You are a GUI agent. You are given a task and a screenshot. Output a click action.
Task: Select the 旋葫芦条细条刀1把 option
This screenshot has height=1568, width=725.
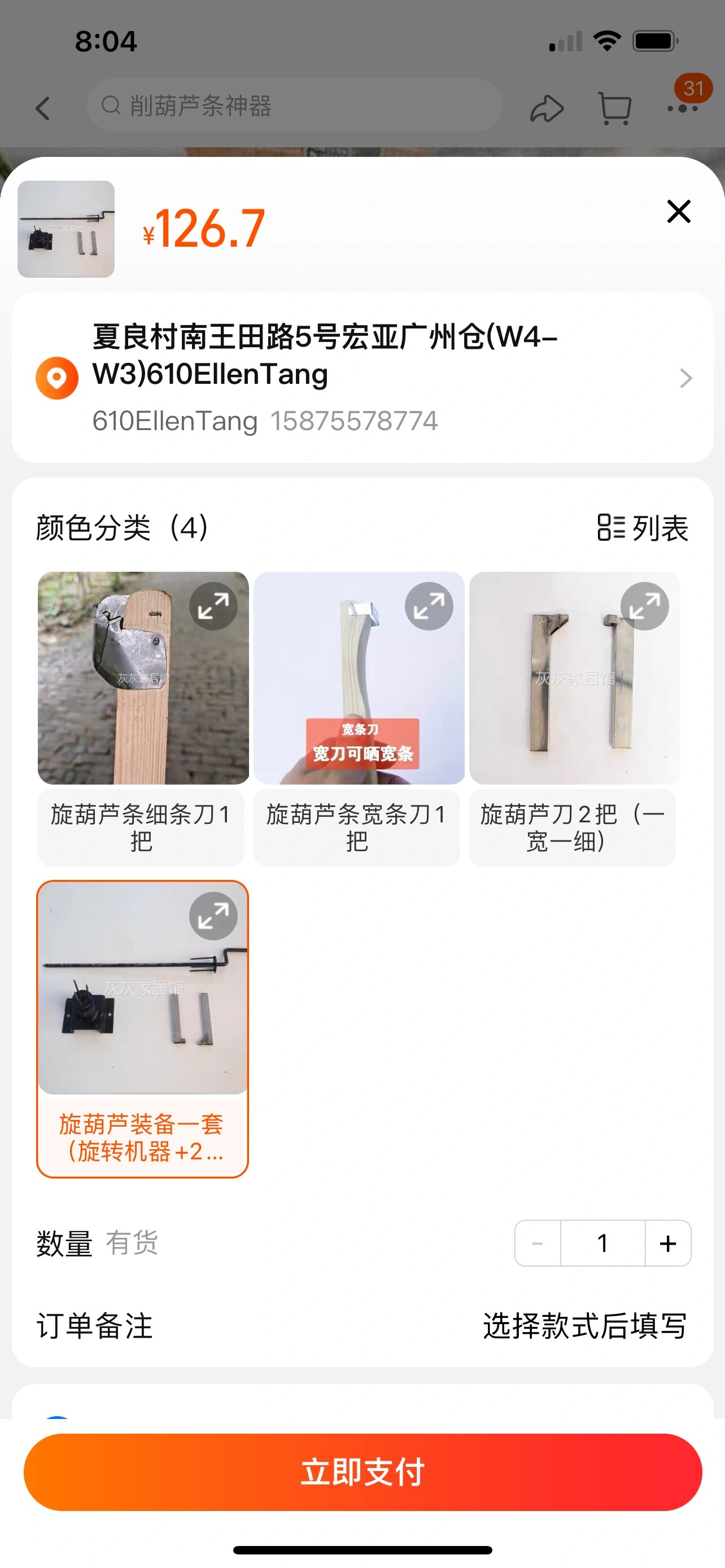141,828
